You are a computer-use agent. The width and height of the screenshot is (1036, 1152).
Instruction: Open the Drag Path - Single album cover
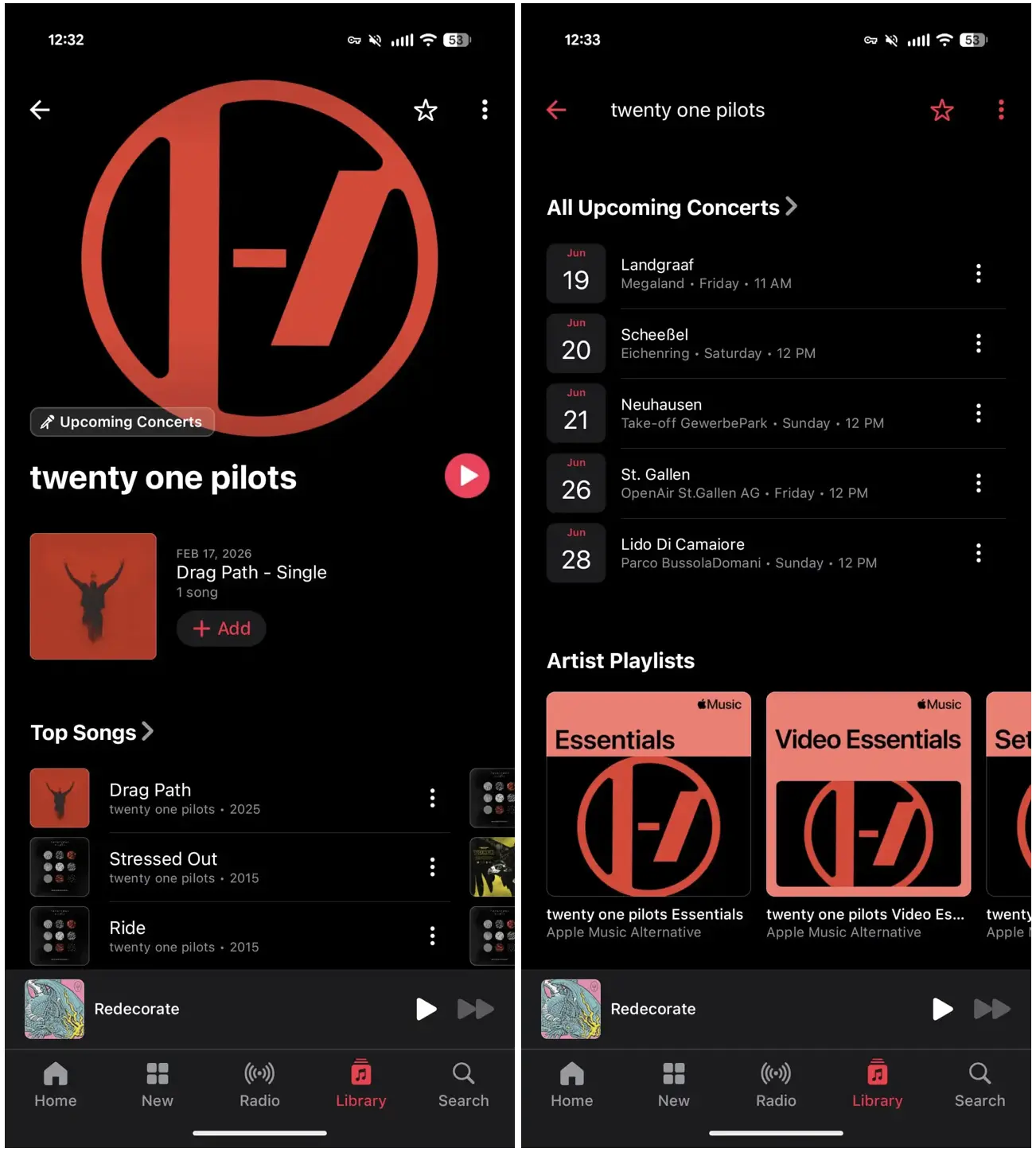93,597
